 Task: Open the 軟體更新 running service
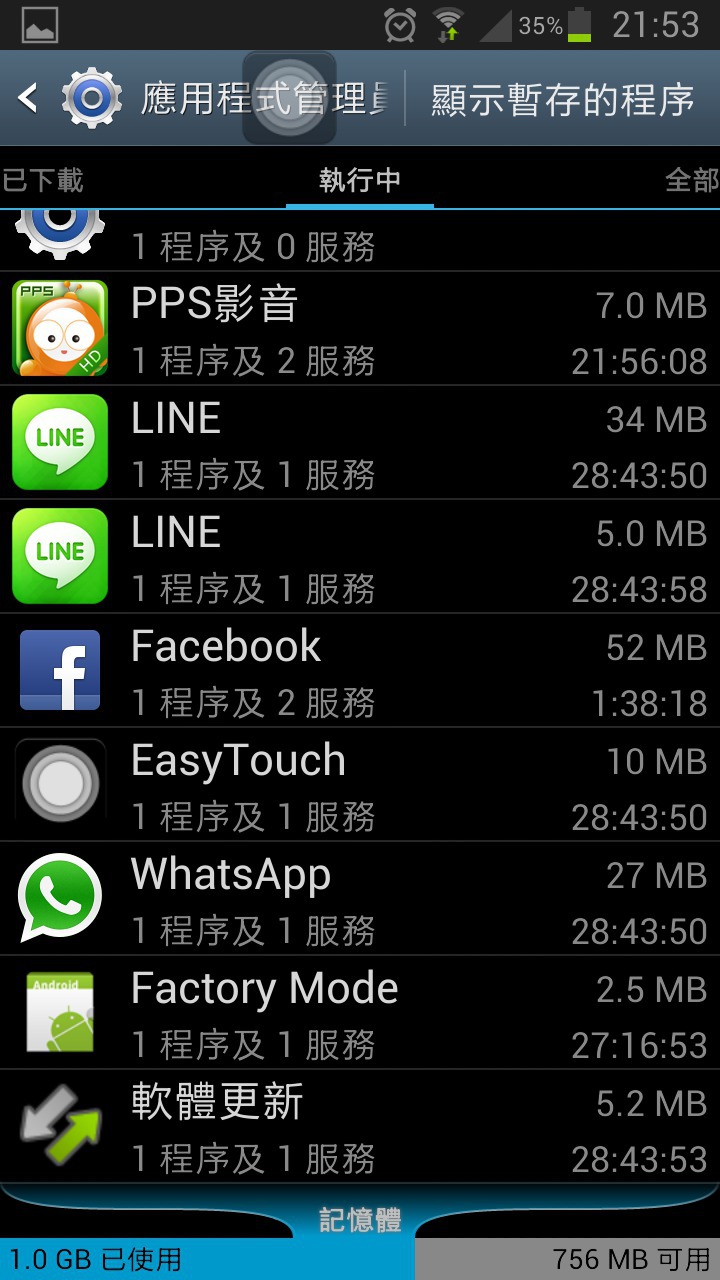(x=360, y=1127)
